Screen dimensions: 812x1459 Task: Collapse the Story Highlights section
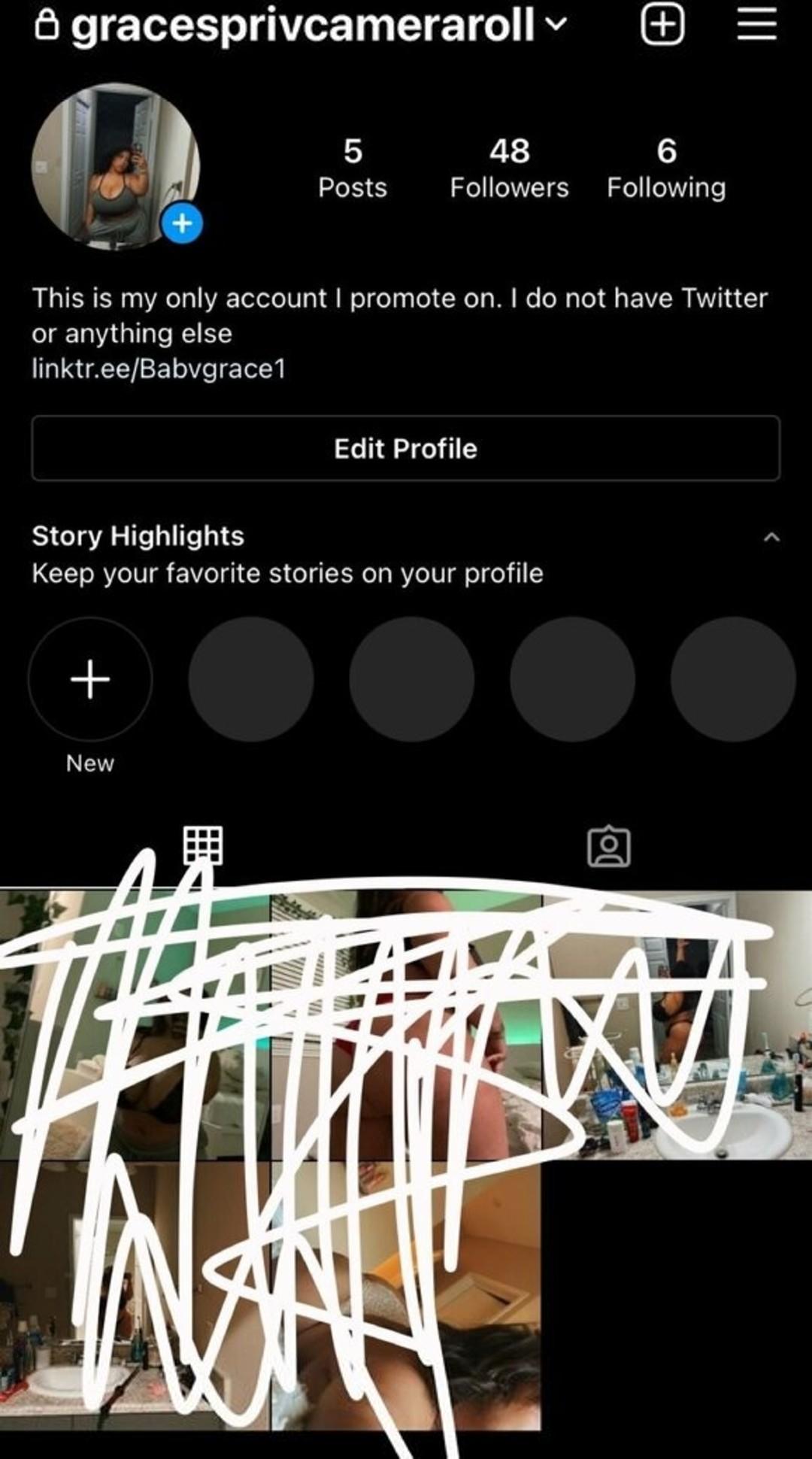pyautogui.click(x=771, y=537)
